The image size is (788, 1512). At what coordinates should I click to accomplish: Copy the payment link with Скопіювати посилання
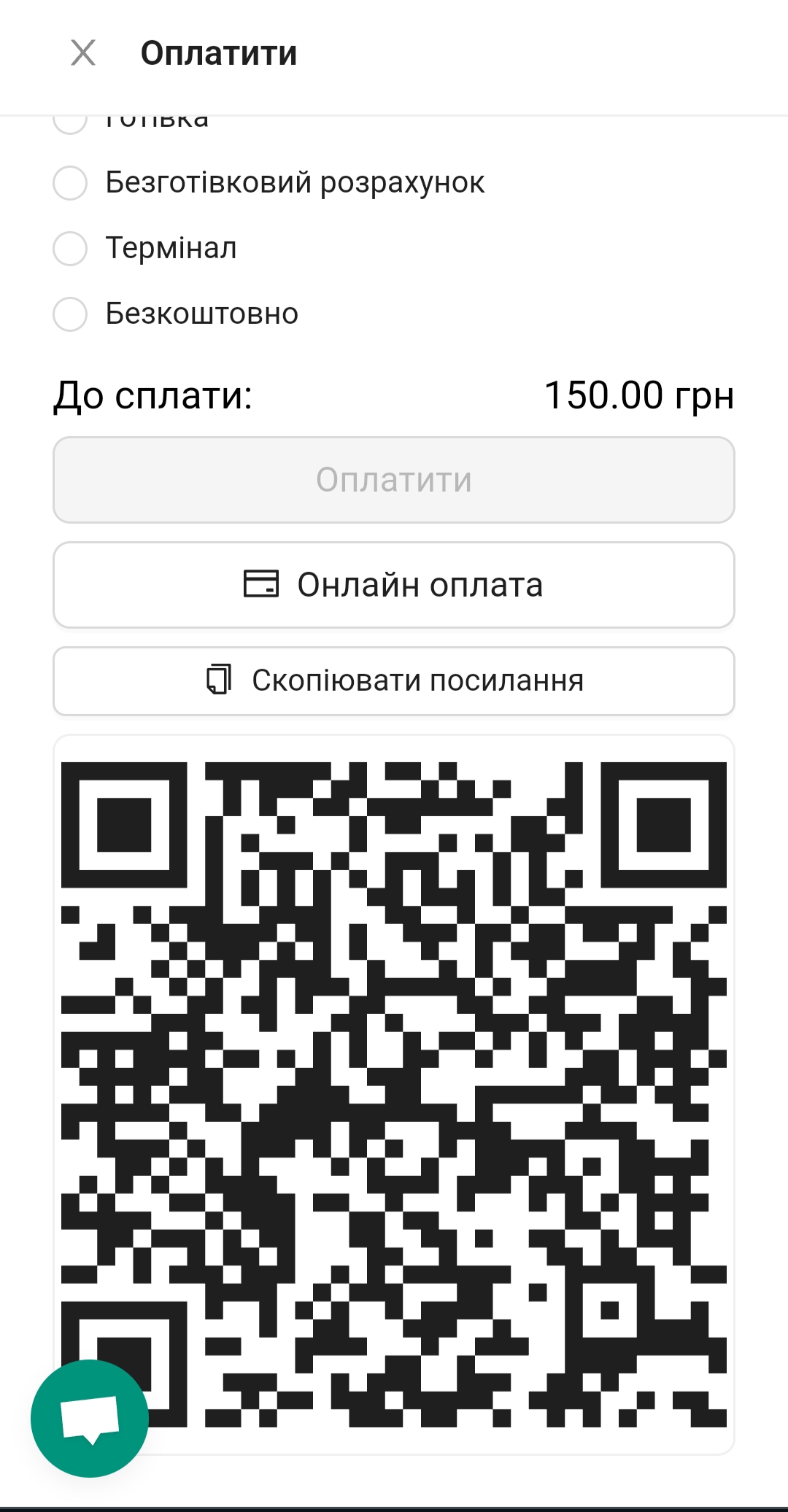point(394,681)
